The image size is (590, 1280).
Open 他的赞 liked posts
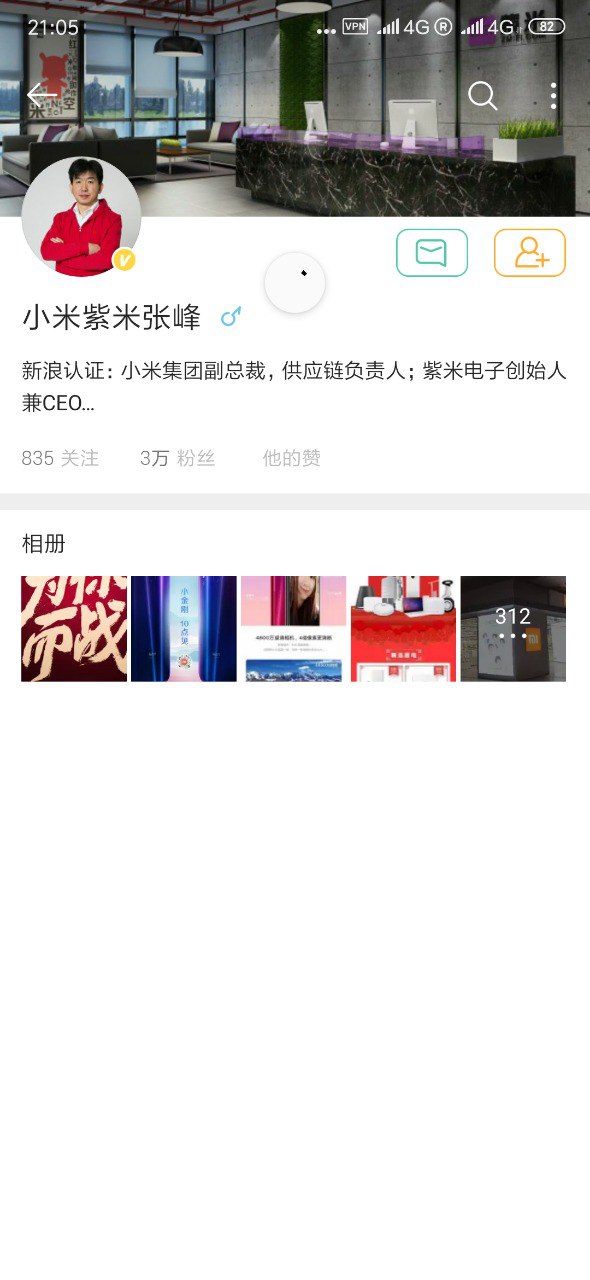[x=291, y=458]
